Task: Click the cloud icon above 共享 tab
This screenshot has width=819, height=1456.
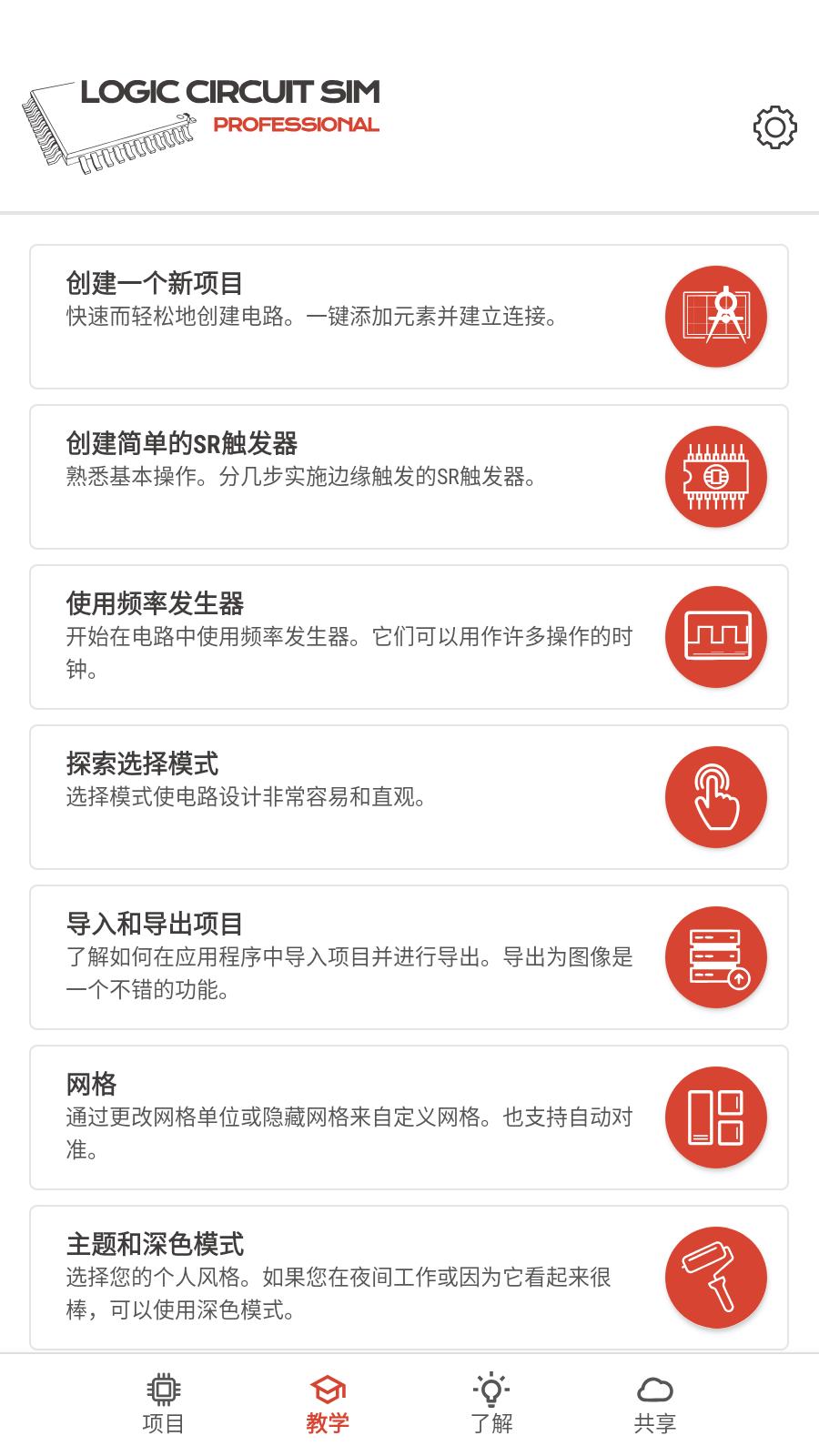Action: point(655,1390)
